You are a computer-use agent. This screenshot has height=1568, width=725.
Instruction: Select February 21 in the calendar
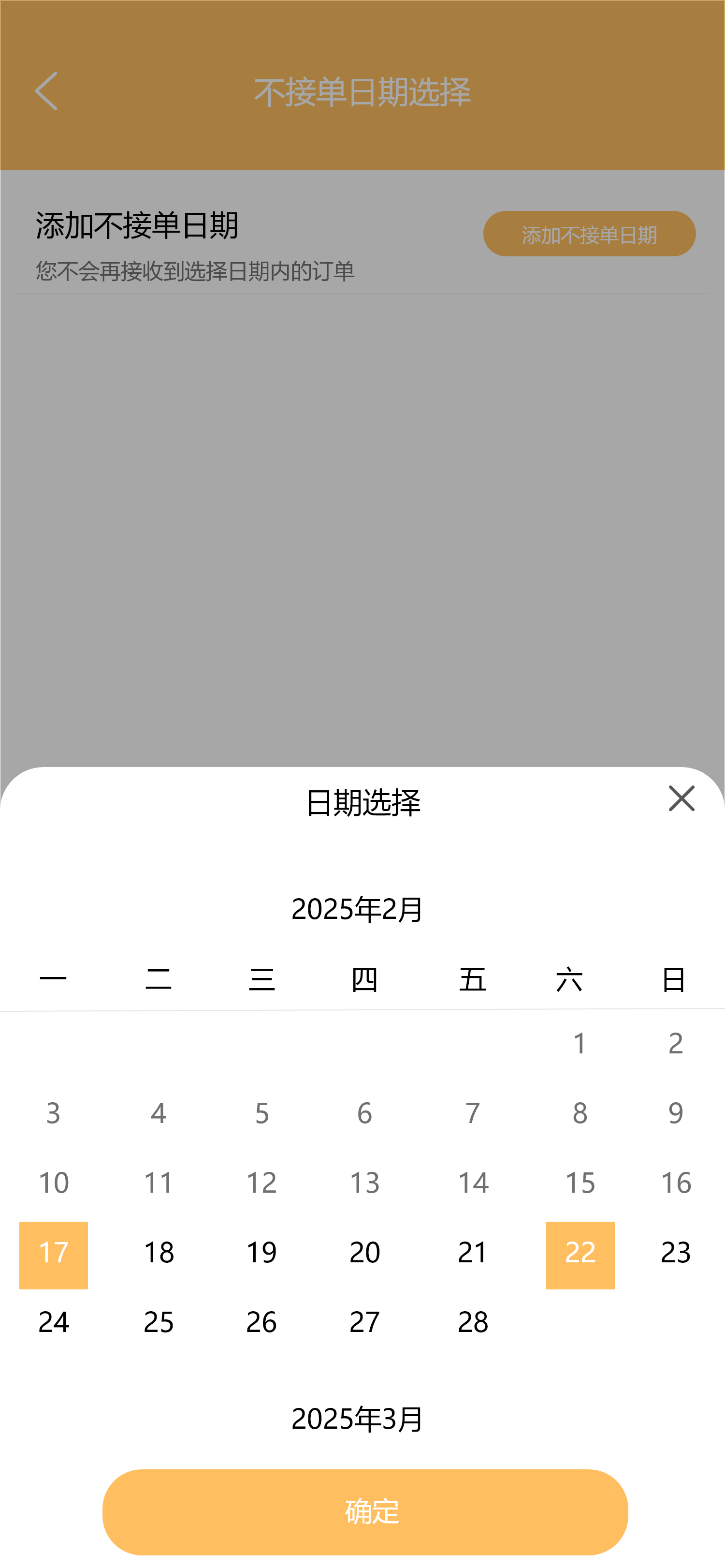pyautogui.click(x=473, y=1253)
